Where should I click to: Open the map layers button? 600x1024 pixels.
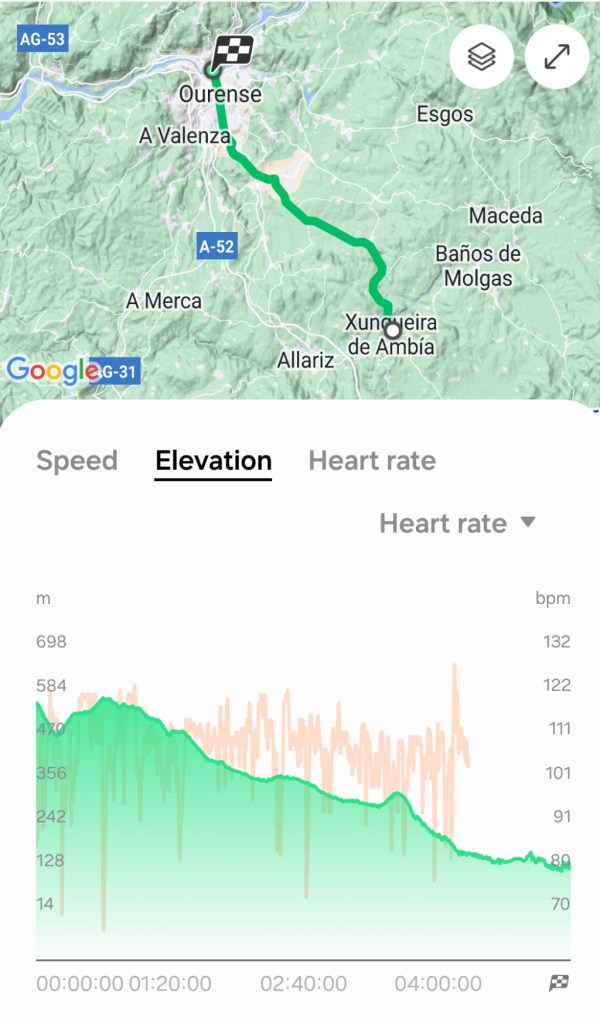482,58
